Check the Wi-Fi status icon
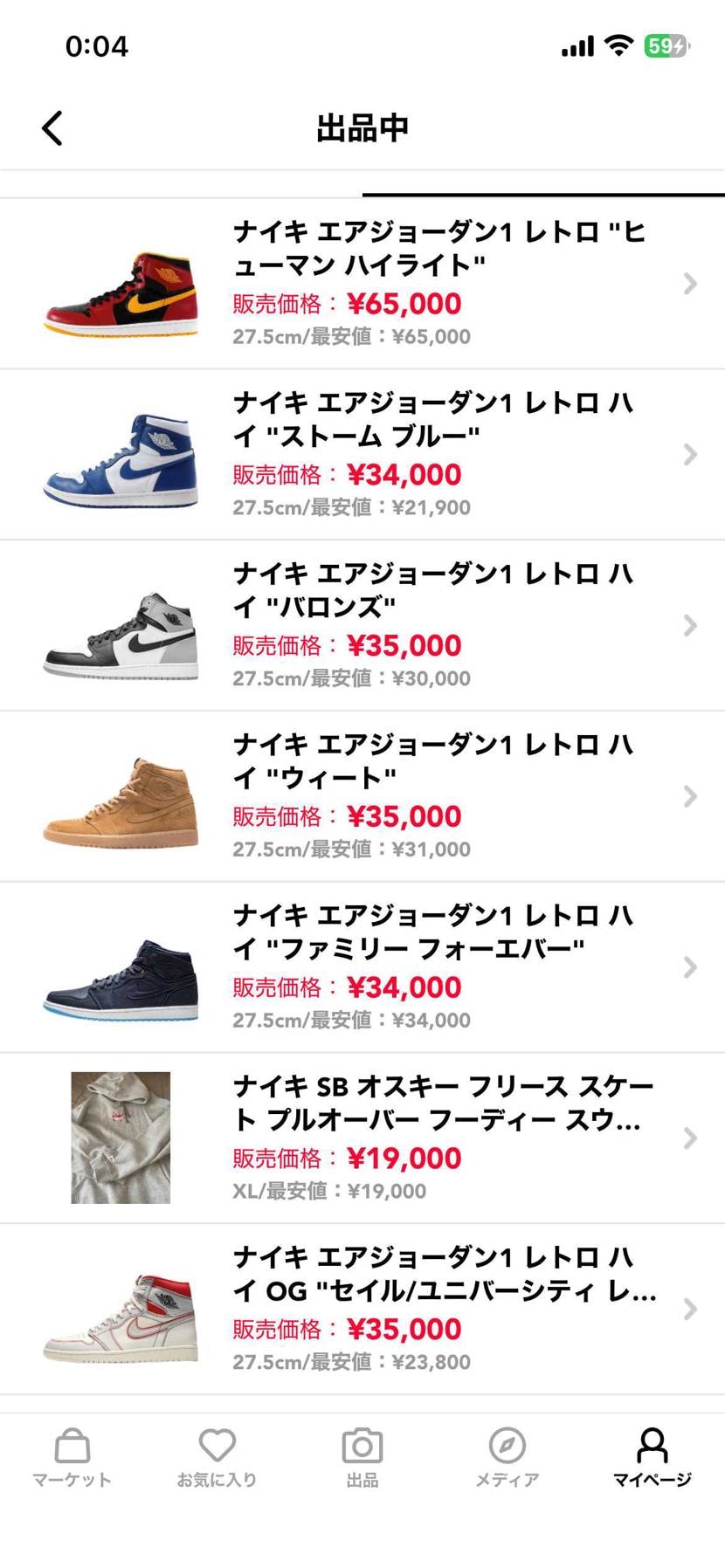The width and height of the screenshot is (725, 1568). 619,45
